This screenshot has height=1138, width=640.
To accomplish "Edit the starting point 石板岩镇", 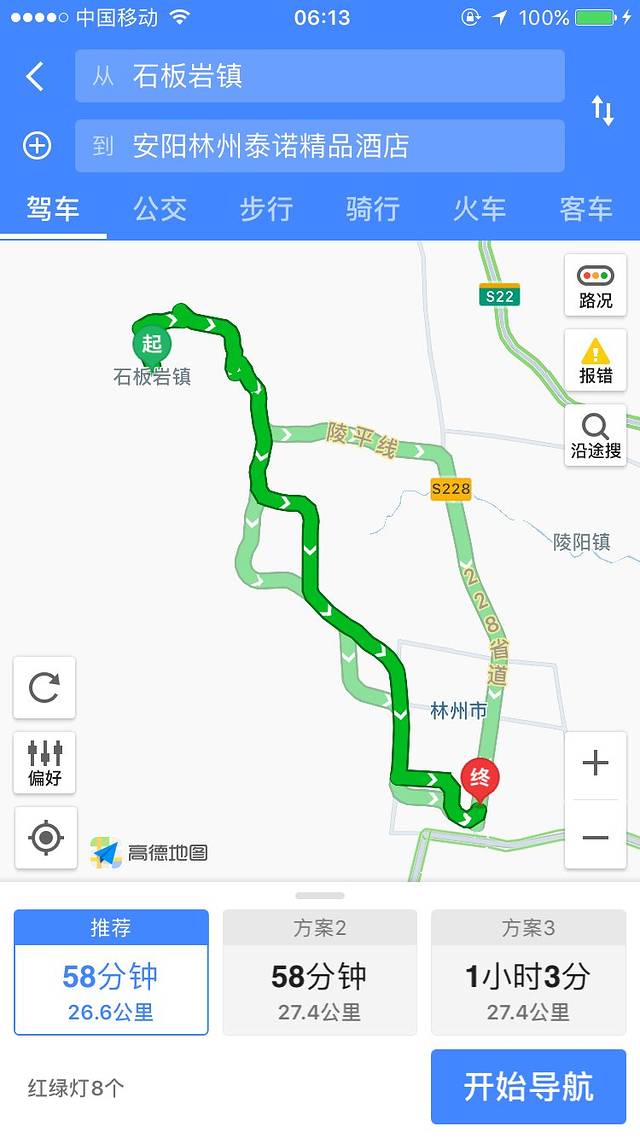I will [319, 76].
